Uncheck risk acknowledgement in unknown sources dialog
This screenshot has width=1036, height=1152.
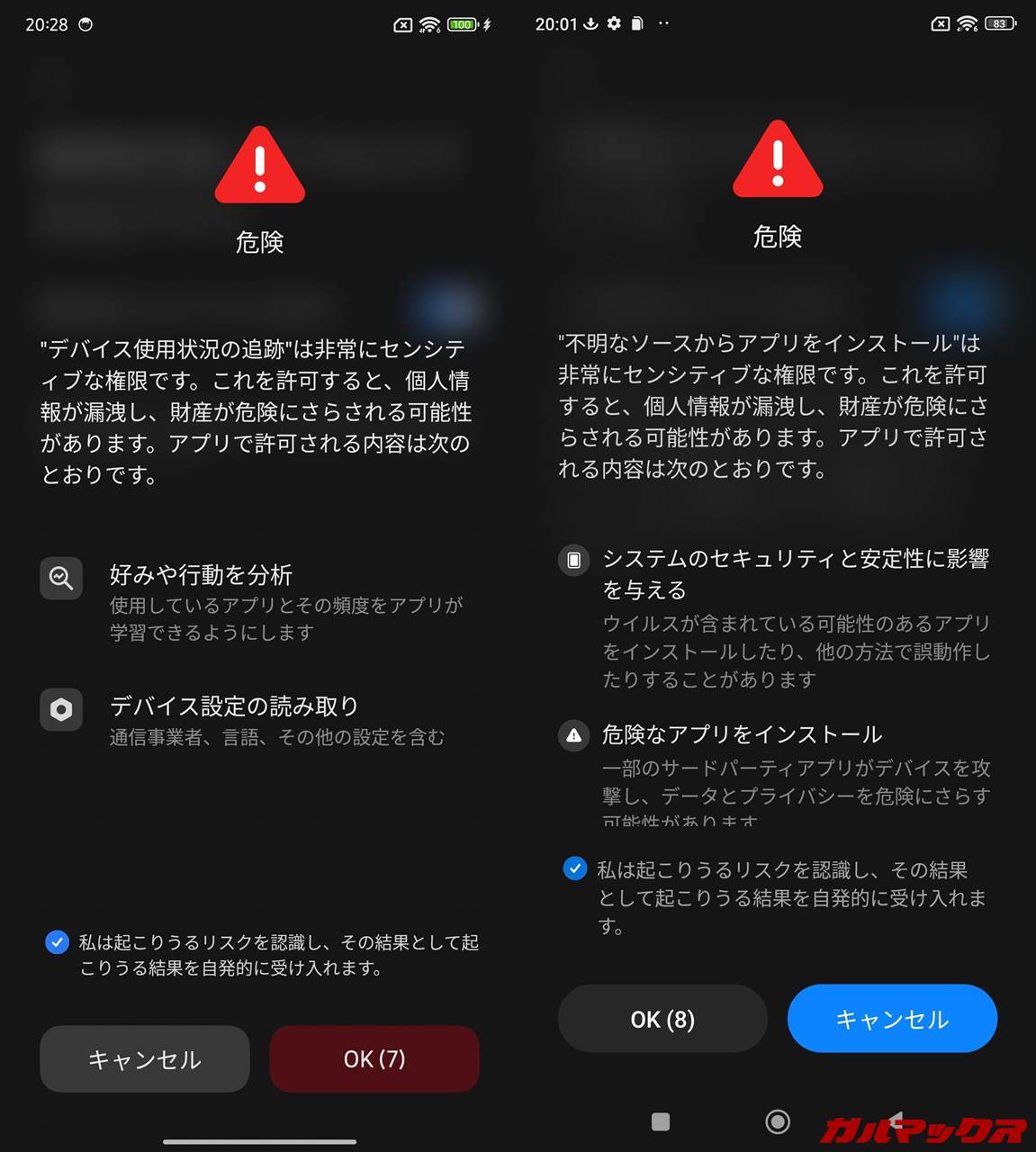pos(575,868)
